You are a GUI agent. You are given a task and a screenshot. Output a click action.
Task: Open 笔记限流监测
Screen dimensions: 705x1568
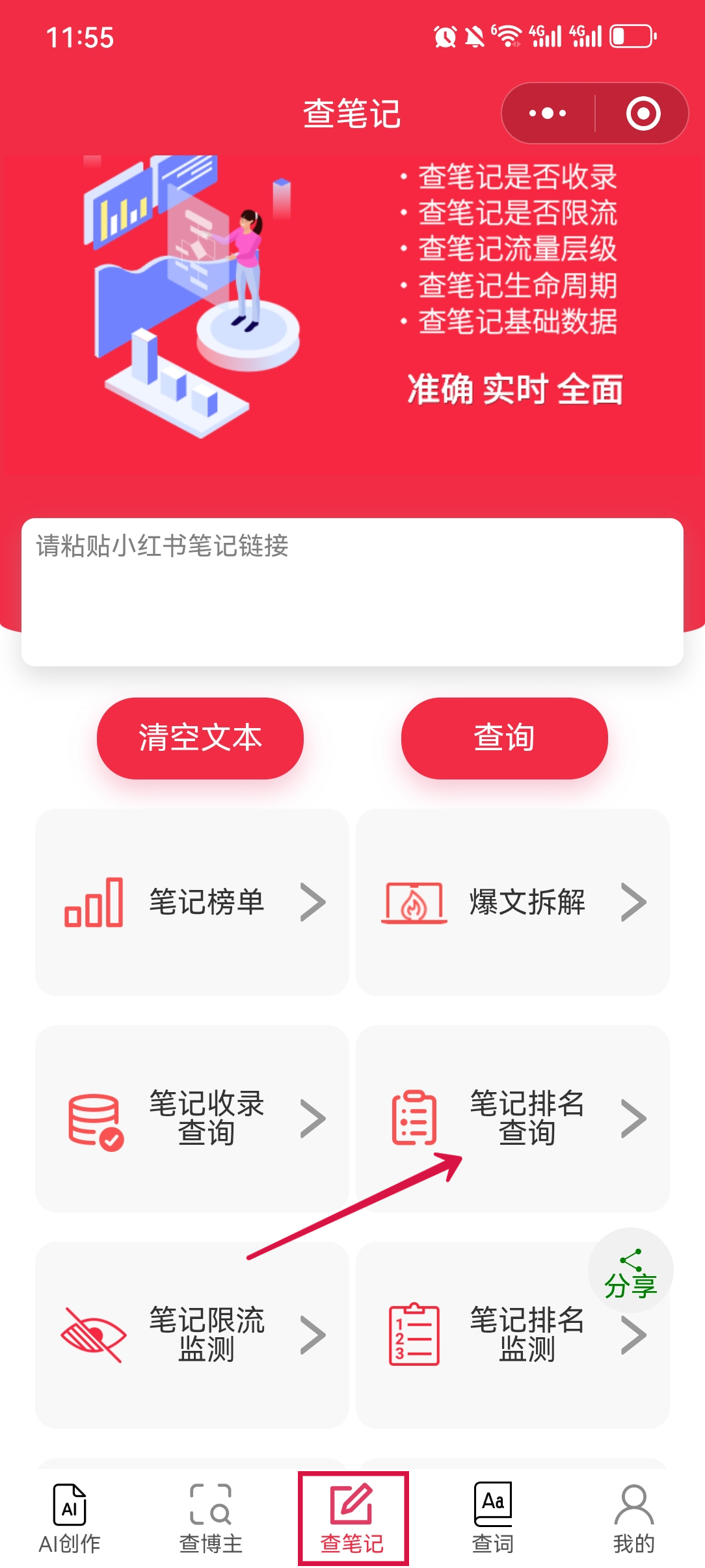[193, 1335]
